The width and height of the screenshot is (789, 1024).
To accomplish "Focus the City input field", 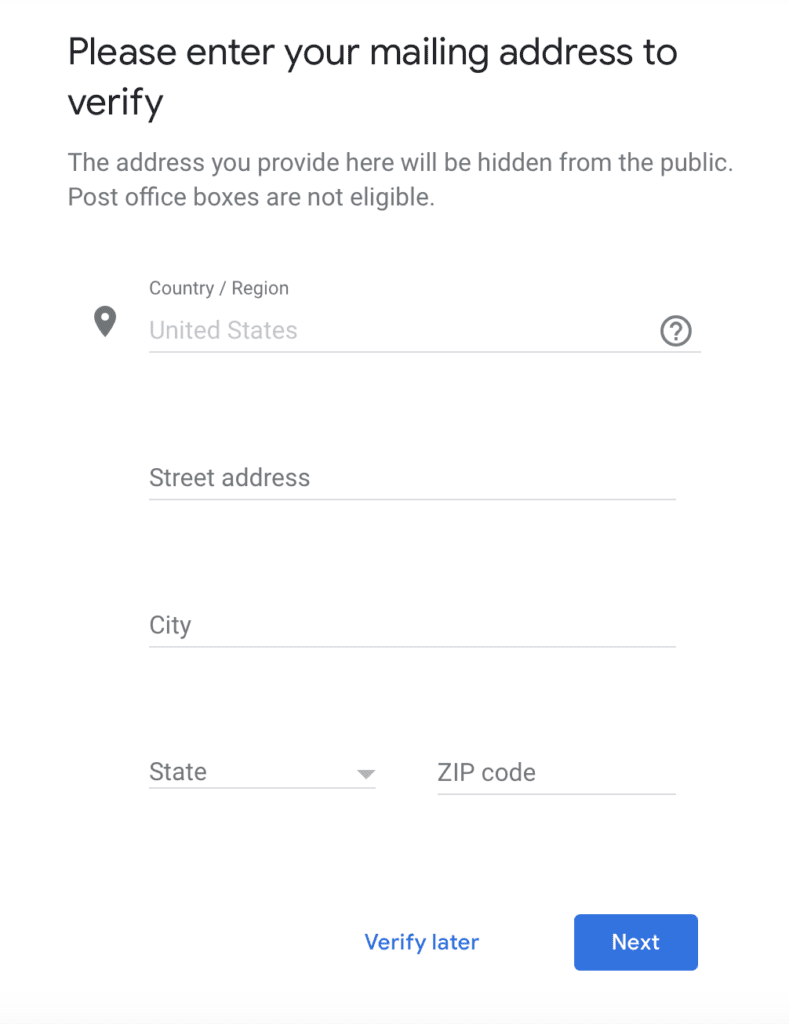I will 412,625.
